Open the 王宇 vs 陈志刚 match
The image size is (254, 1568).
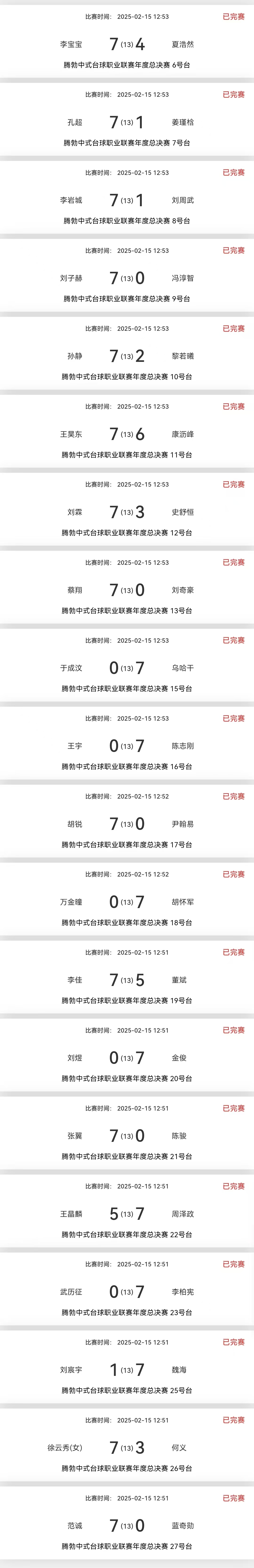pyautogui.click(x=127, y=745)
